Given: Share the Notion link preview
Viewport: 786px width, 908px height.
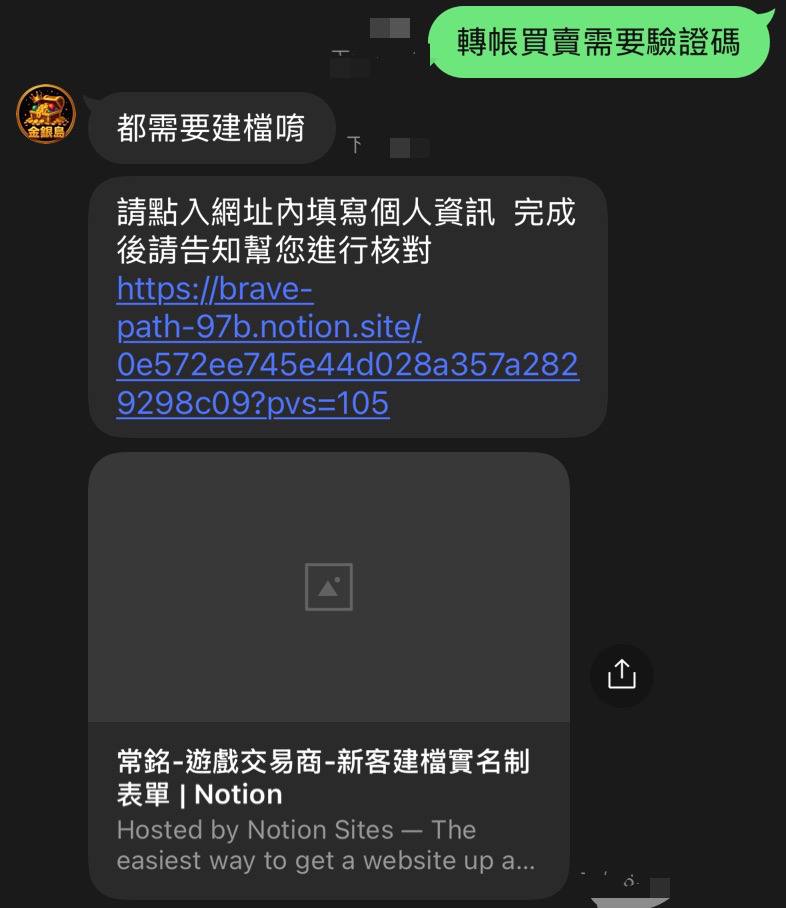Looking at the screenshot, I should coord(622,675).
